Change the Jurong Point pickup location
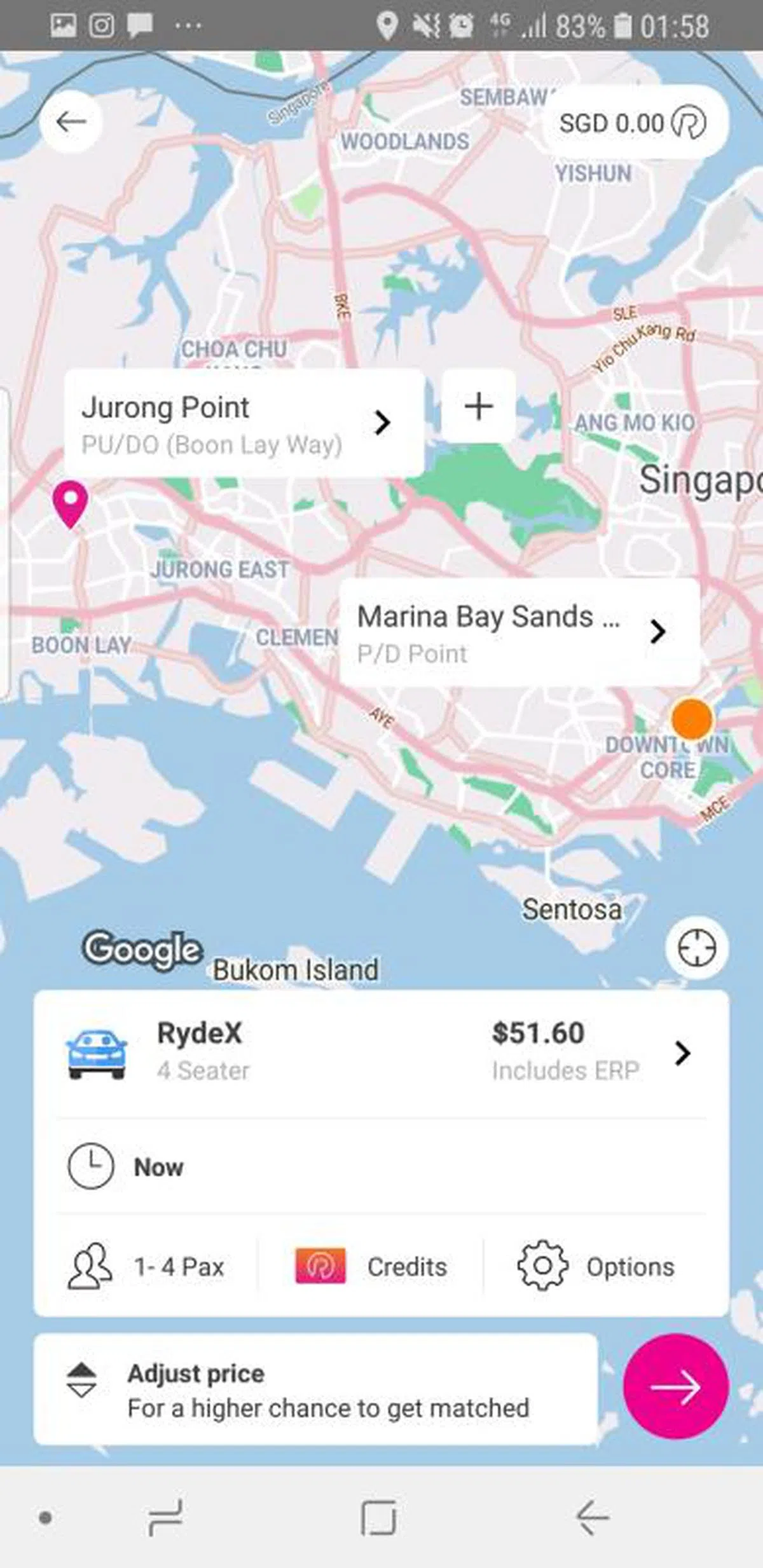763x1568 pixels. (x=244, y=423)
